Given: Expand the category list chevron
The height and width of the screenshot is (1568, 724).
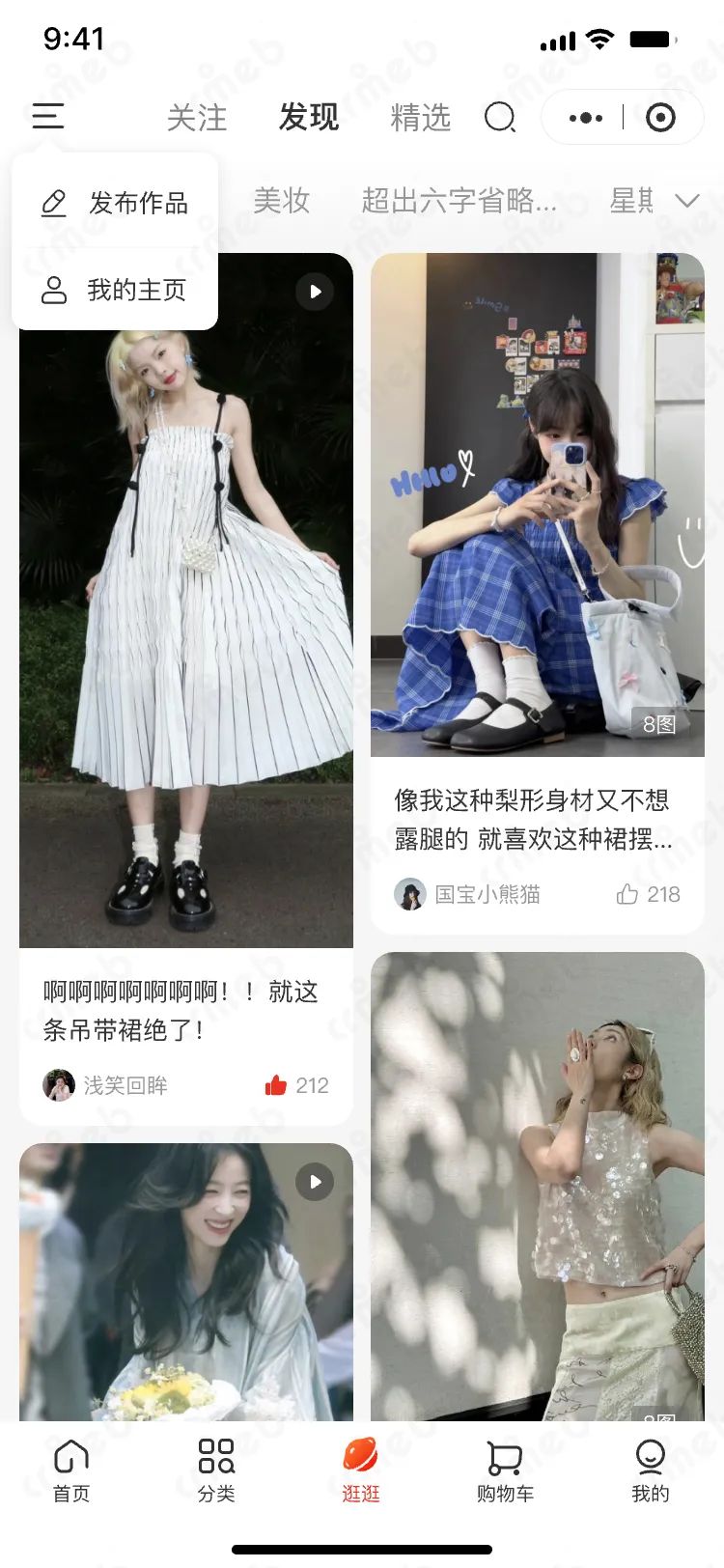Looking at the screenshot, I should pyautogui.click(x=686, y=201).
